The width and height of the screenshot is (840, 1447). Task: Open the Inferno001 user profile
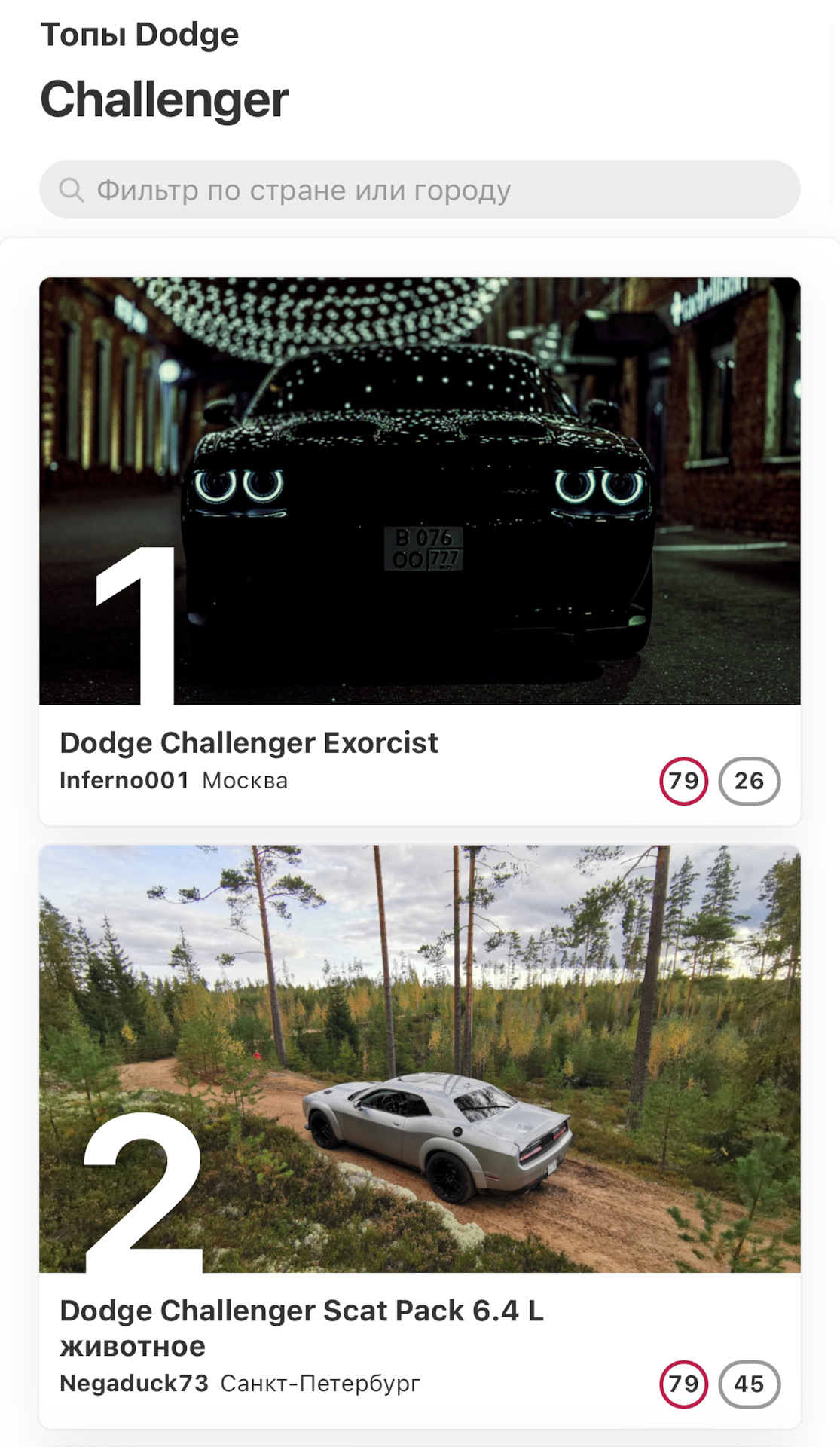(x=124, y=781)
